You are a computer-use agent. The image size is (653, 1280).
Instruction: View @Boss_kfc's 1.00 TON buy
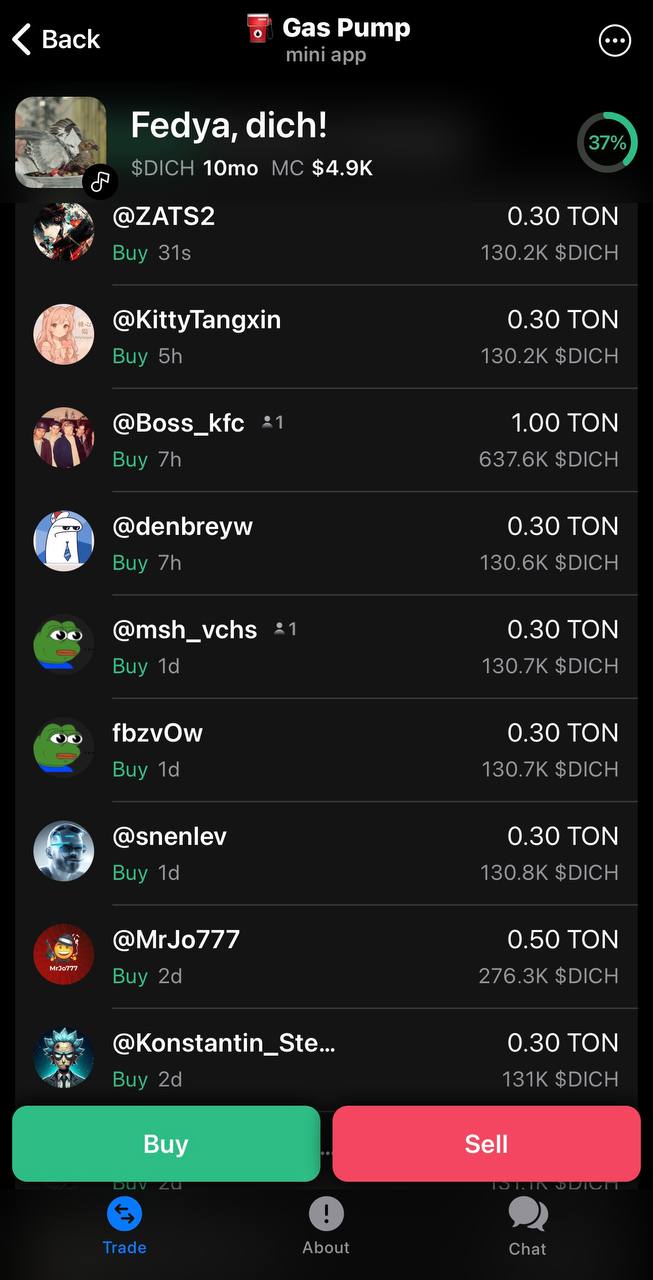[326, 440]
